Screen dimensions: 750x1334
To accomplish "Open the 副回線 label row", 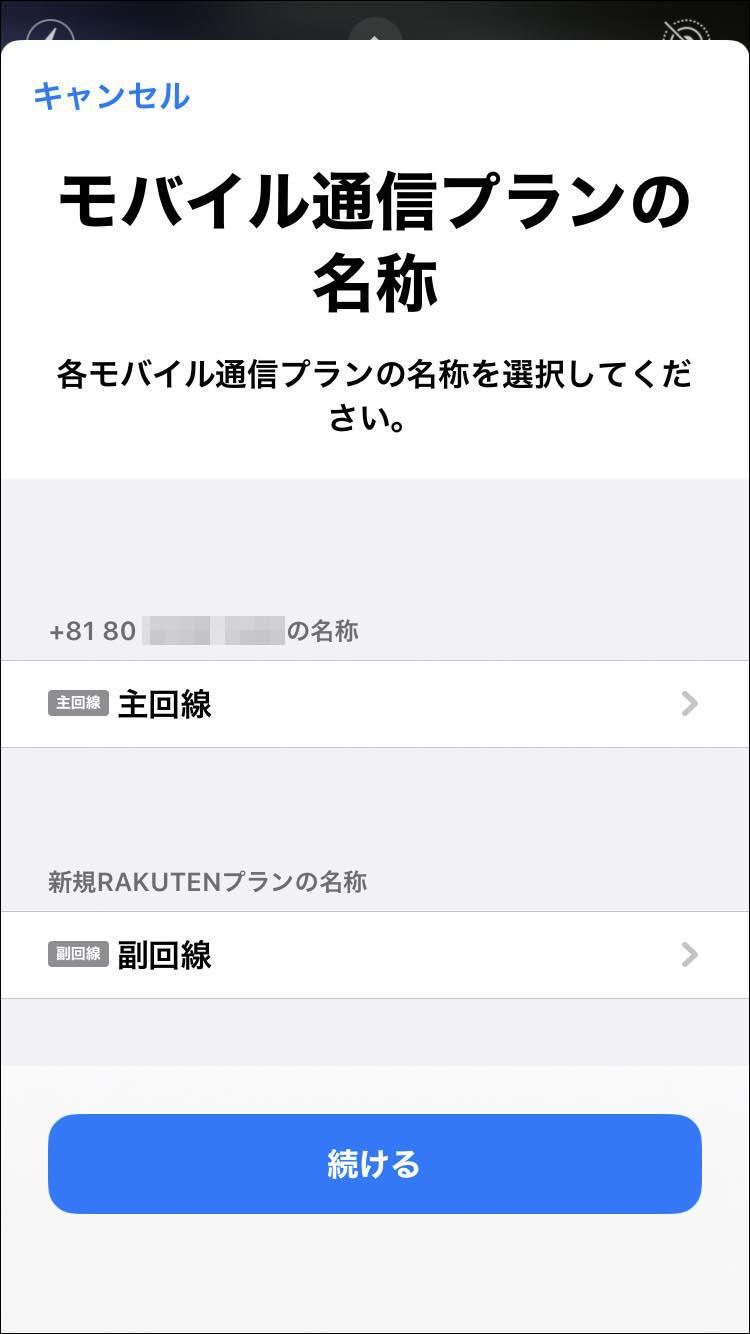I will (375, 955).
